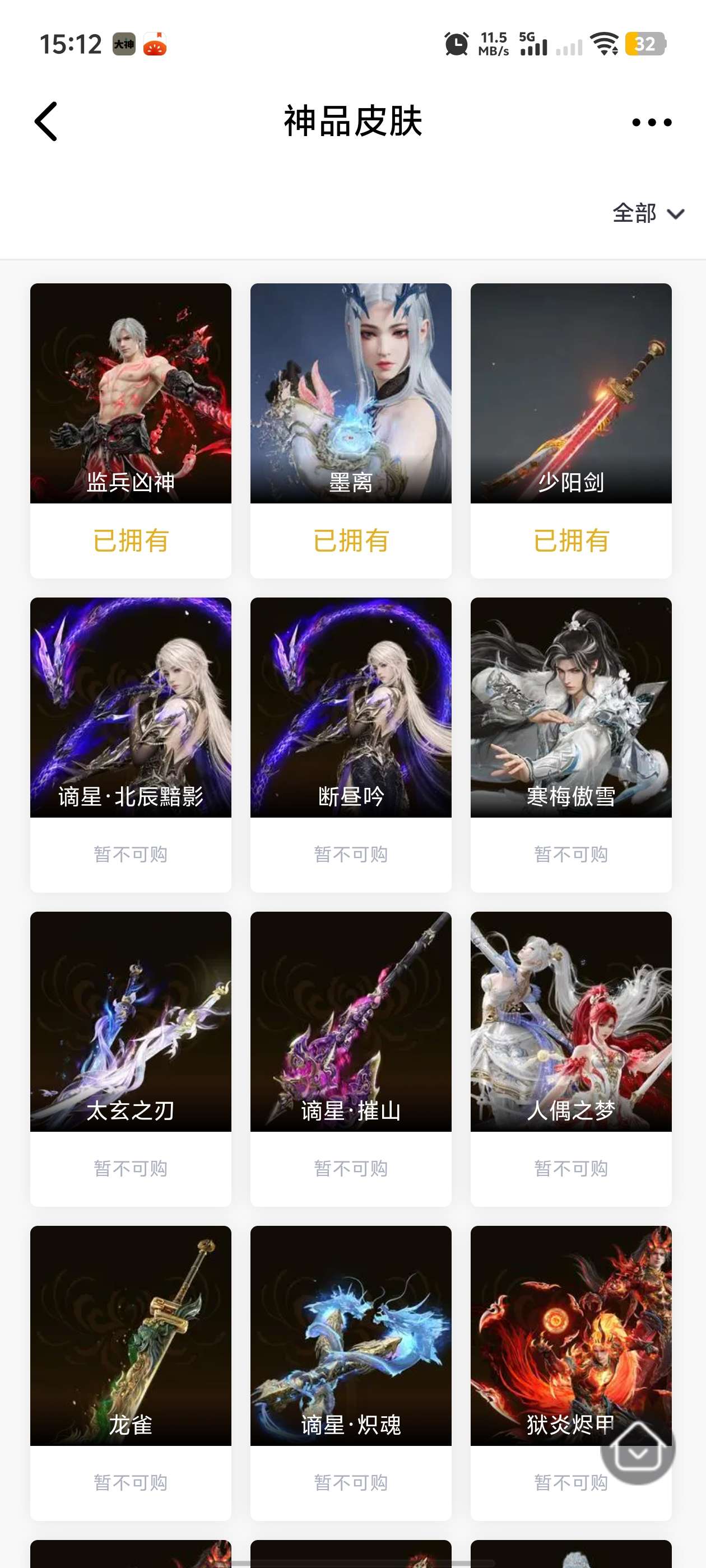Select the 断昼吟 skin card
706x1568 pixels.
(x=350, y=707)
